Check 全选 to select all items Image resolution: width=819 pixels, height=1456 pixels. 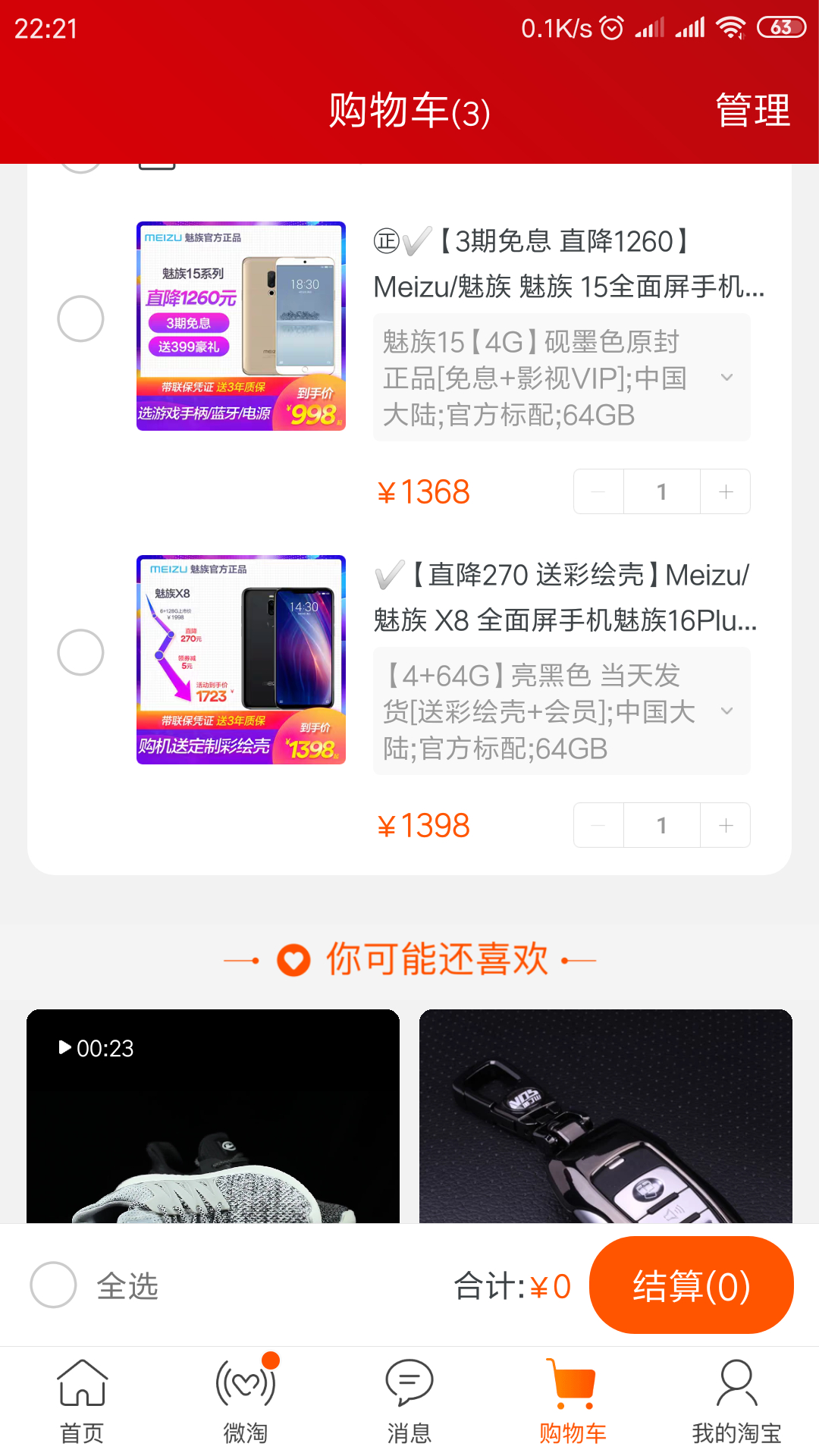(x=53, y=1285)
